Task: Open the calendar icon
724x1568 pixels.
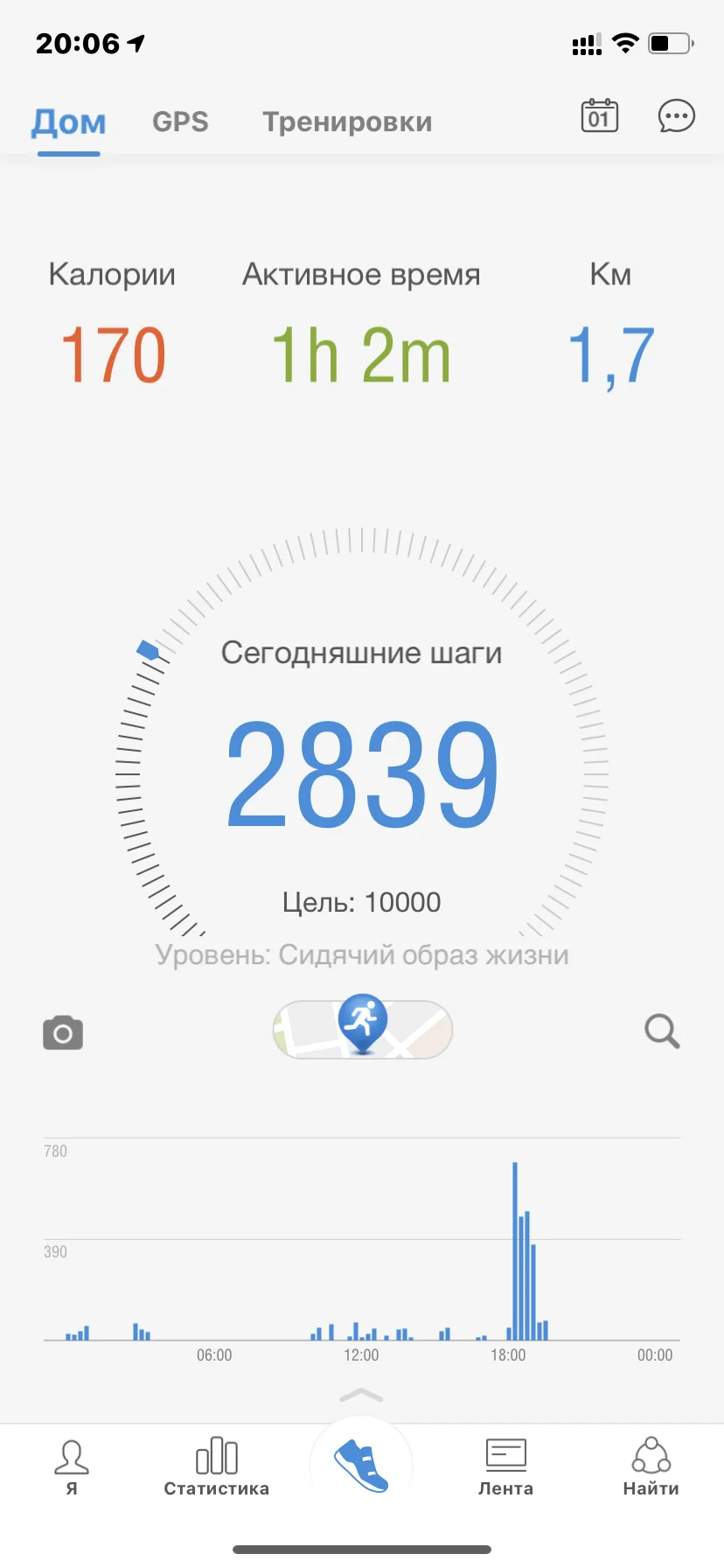Action: pyautogui.click(x=598, y=116)
